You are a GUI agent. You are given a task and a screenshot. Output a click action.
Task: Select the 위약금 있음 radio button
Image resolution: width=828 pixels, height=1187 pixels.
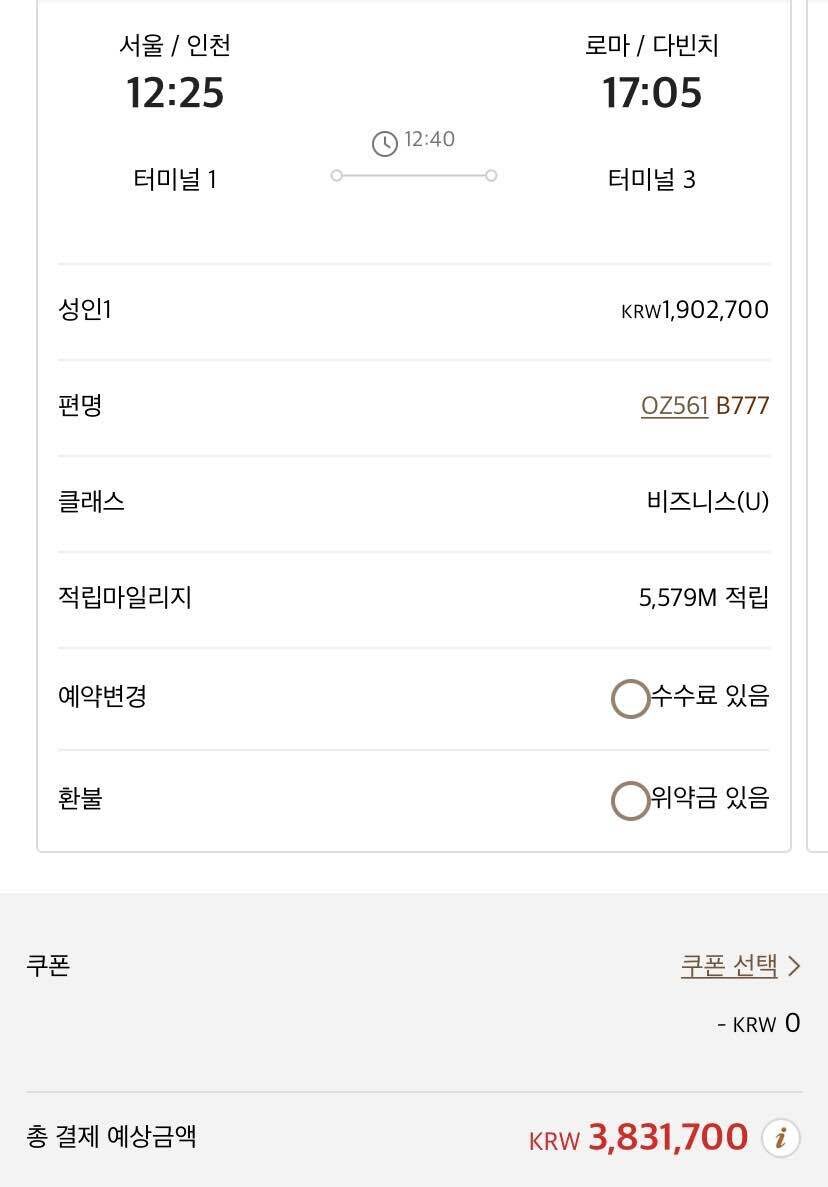[630, 799]
